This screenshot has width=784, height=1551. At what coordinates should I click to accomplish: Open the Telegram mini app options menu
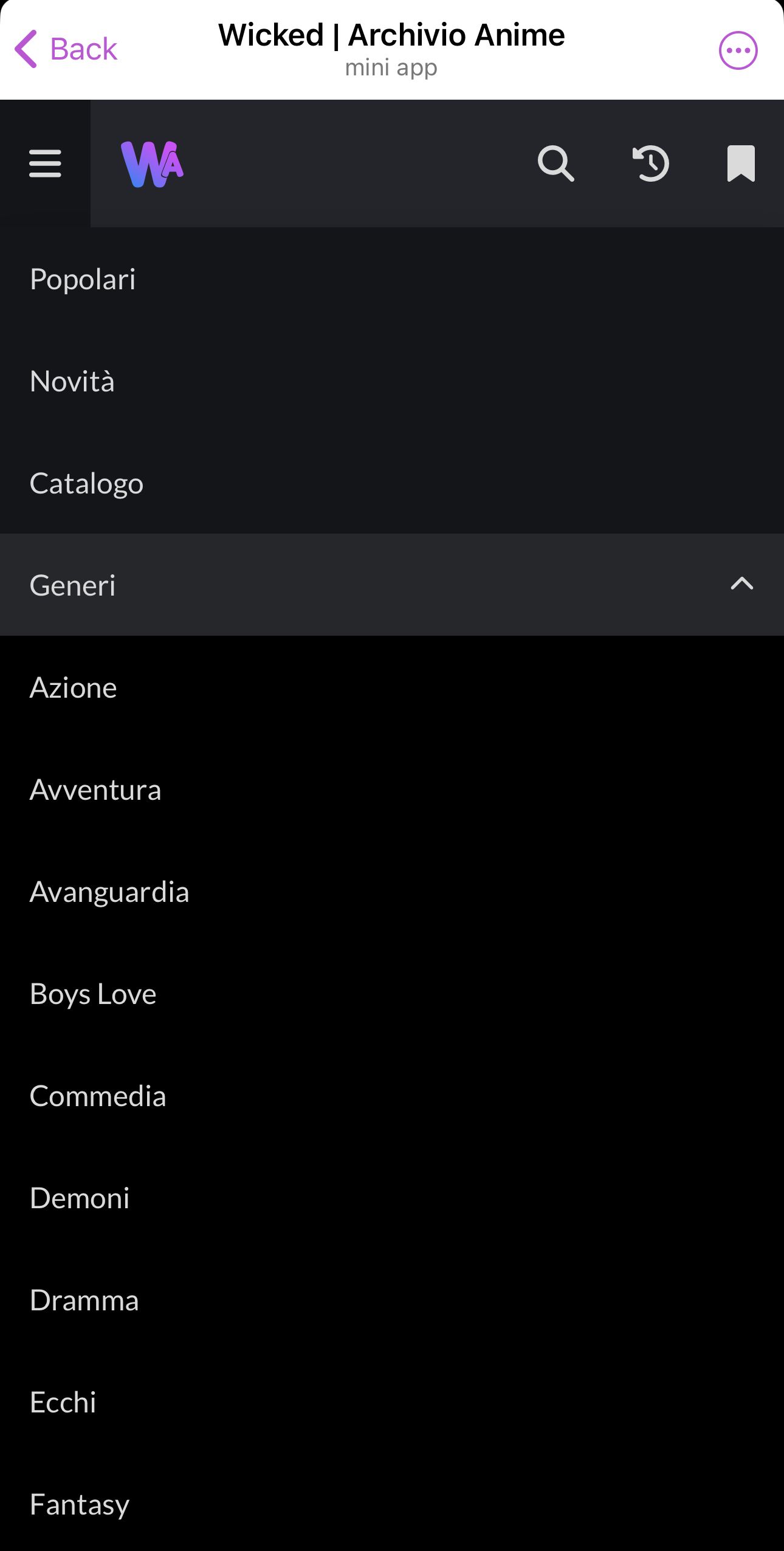coord(738,49)
